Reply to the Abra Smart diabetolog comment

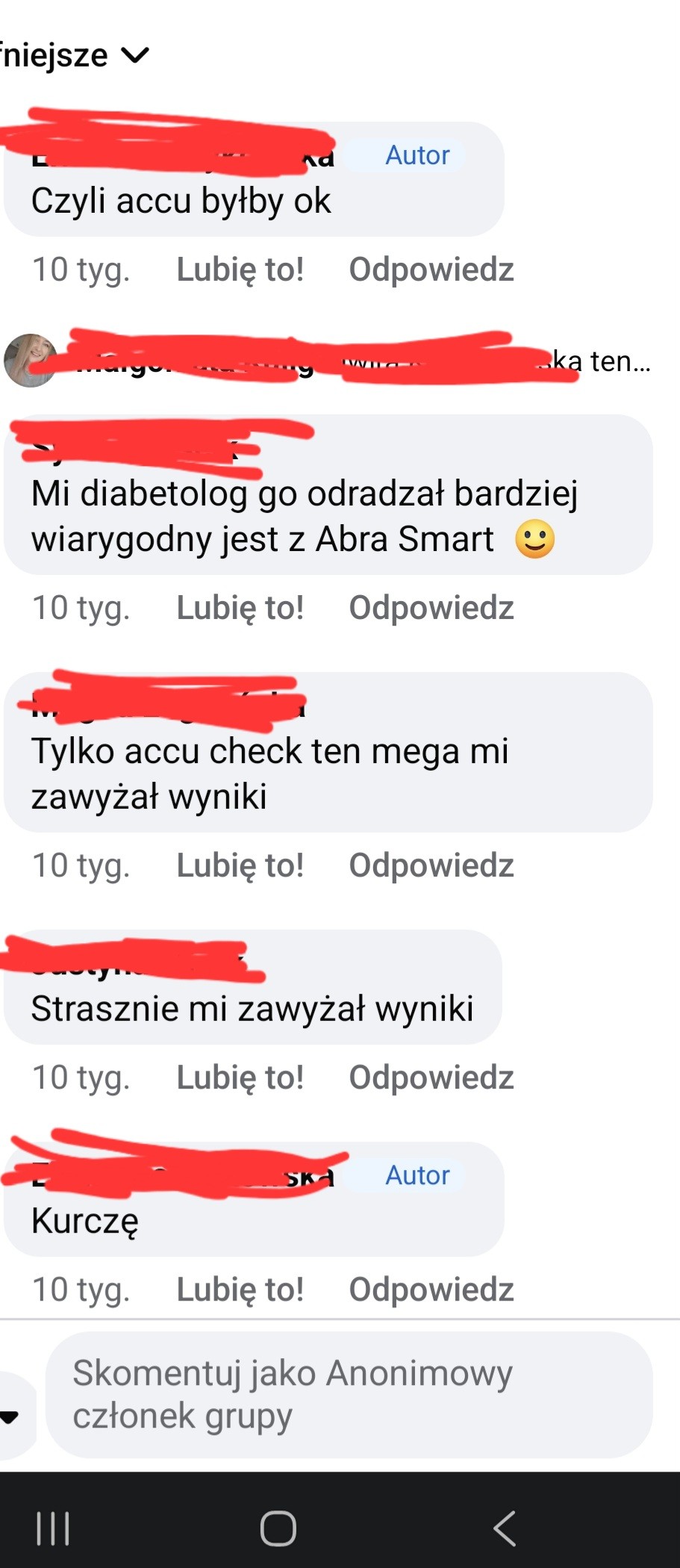pyautogui.click(x=431, y=608)
